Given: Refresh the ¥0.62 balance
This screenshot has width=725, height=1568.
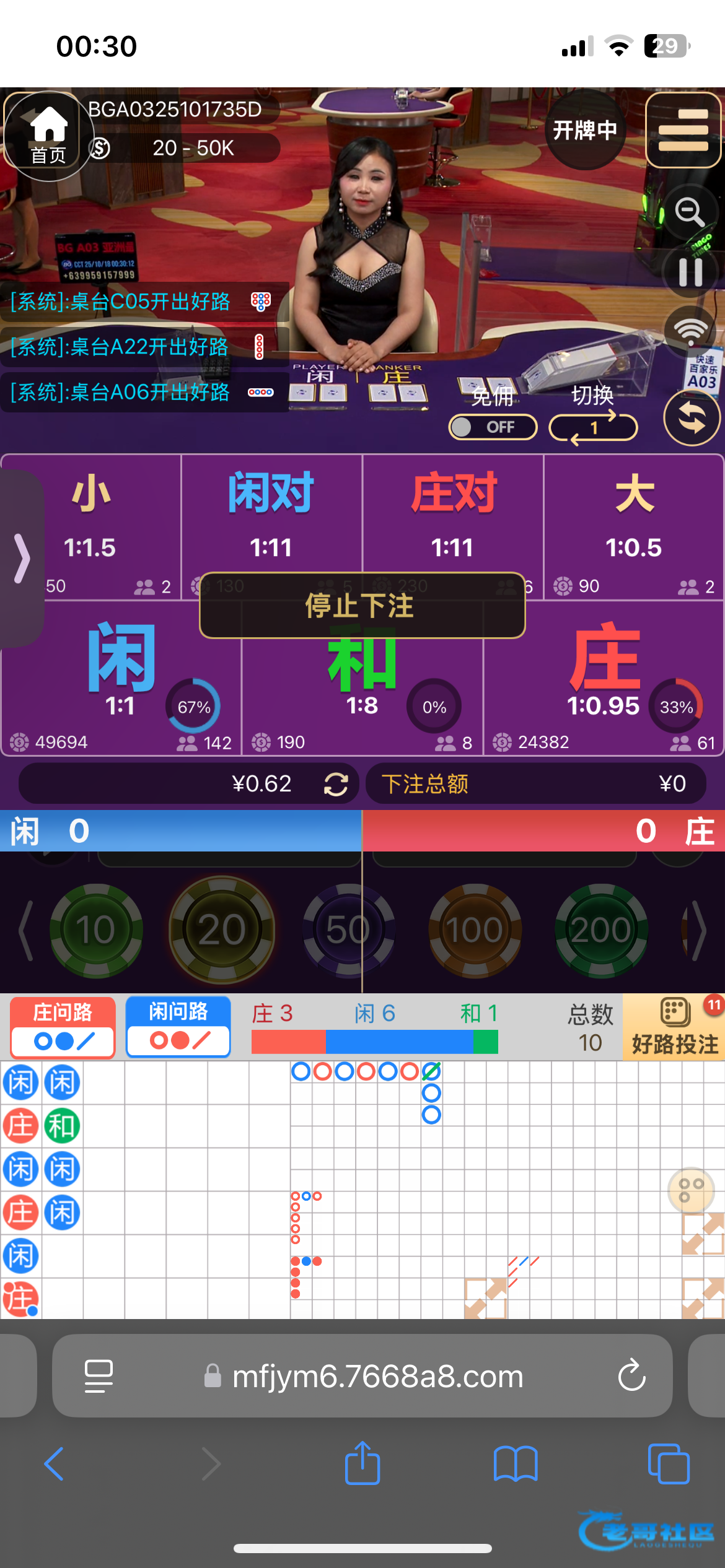Looking at the screenshot, I should click(x=336, y=785).
